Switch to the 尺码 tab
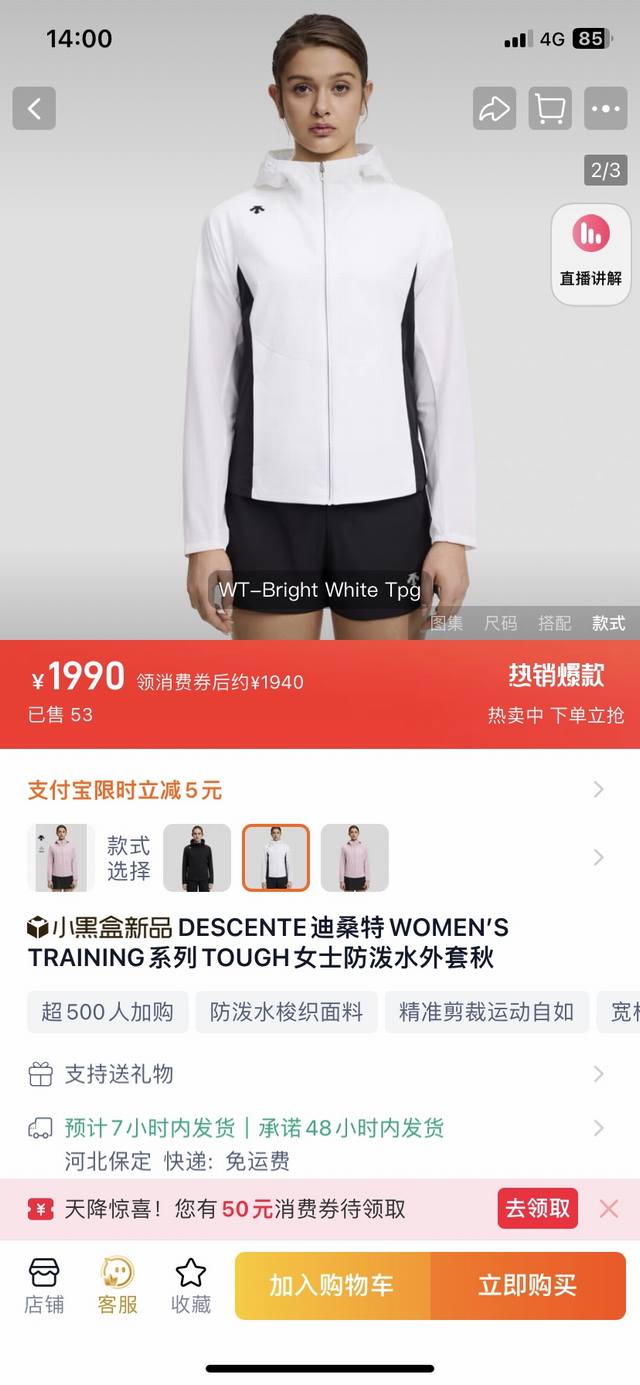The height and width of the screenshot is (1385, 640). (501, 623)
